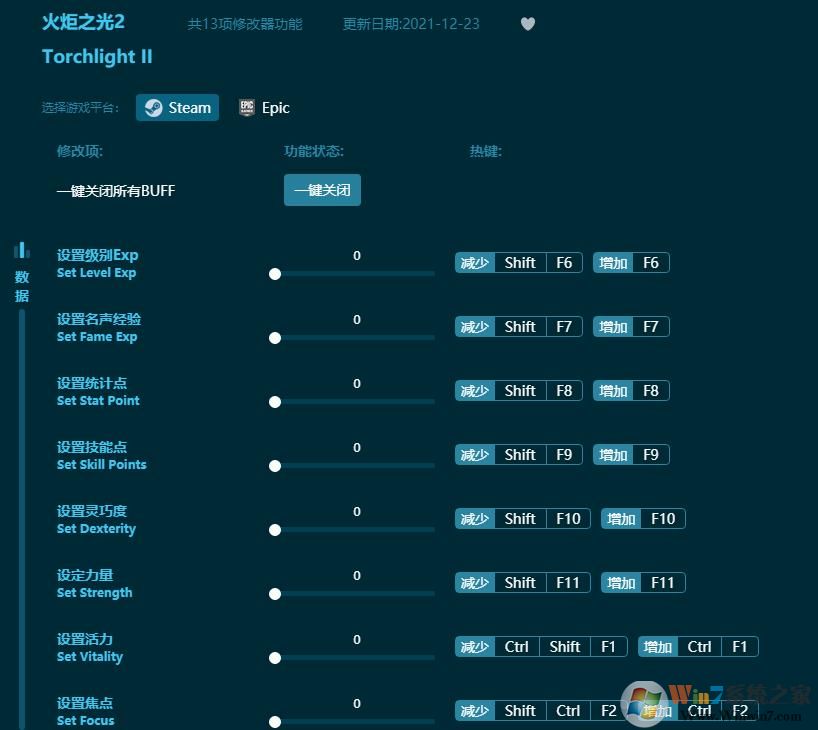Tap the Set Dexterity slider
The width and height of the screenshot is (818, 730).
point(354,530)
